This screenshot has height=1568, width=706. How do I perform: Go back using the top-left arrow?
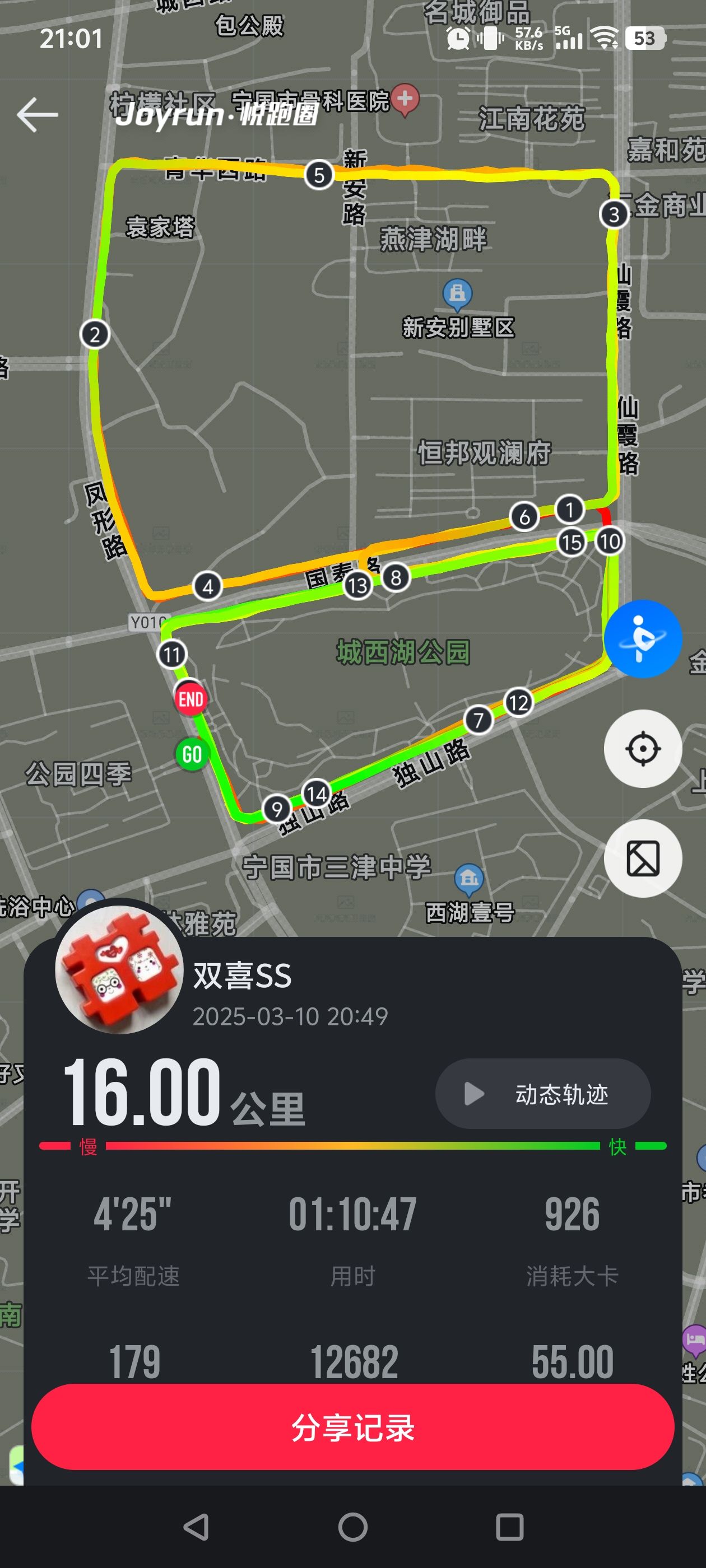click(38, 114)
